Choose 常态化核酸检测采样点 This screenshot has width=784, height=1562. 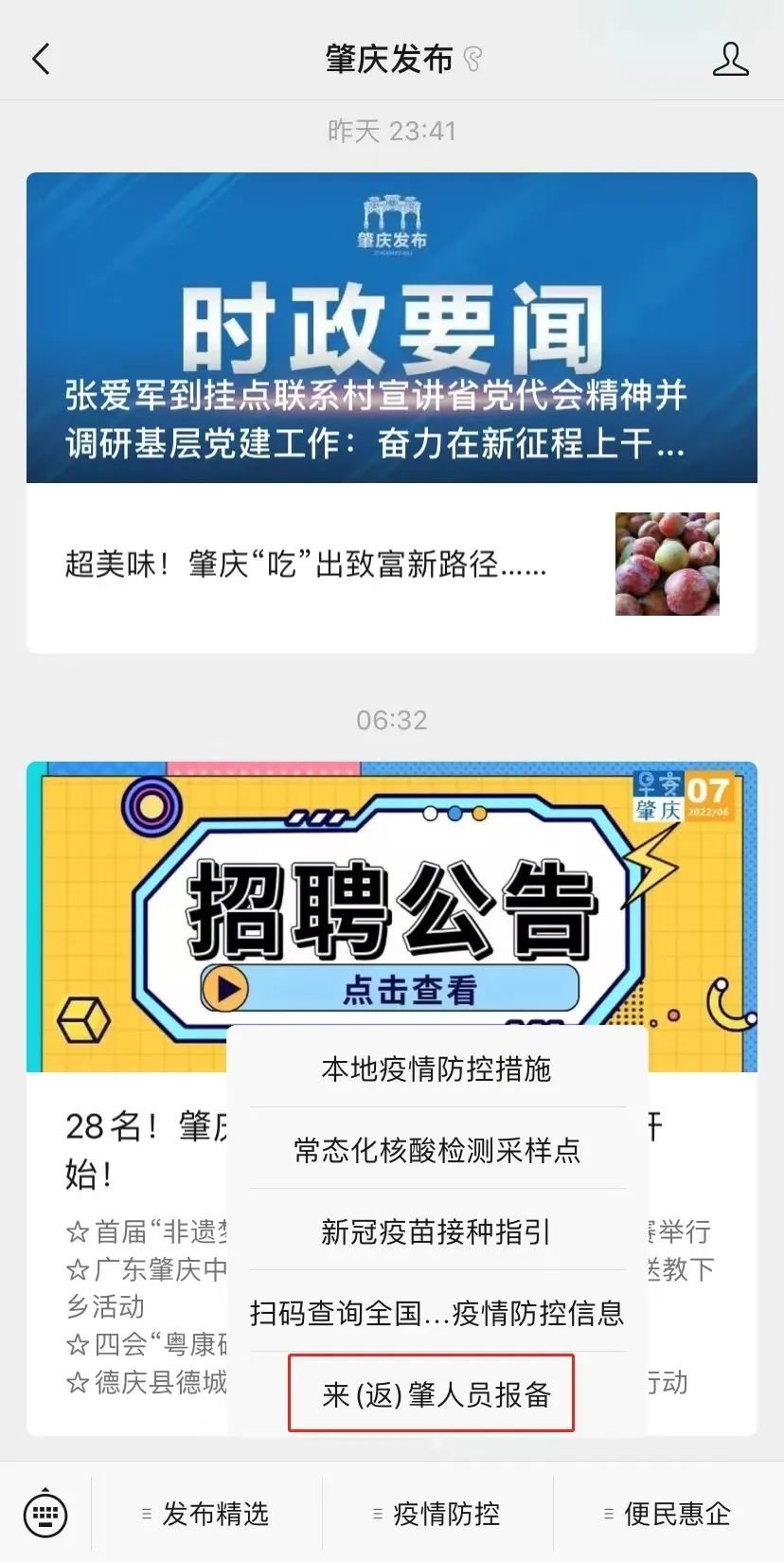tap(437, 1150)
